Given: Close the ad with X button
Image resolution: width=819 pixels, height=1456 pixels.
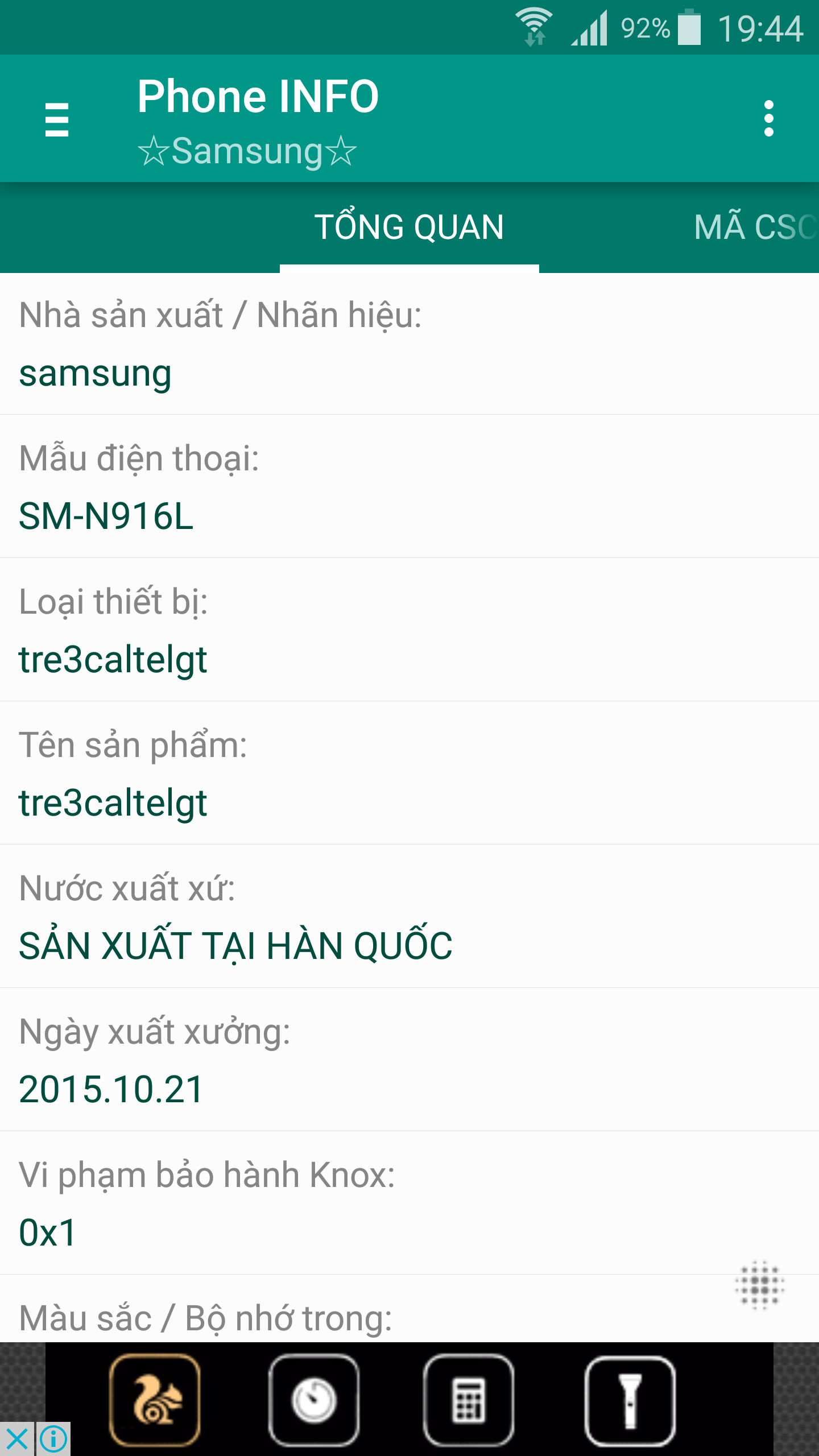Looking at the screenshot, I should pos(17,1439).
